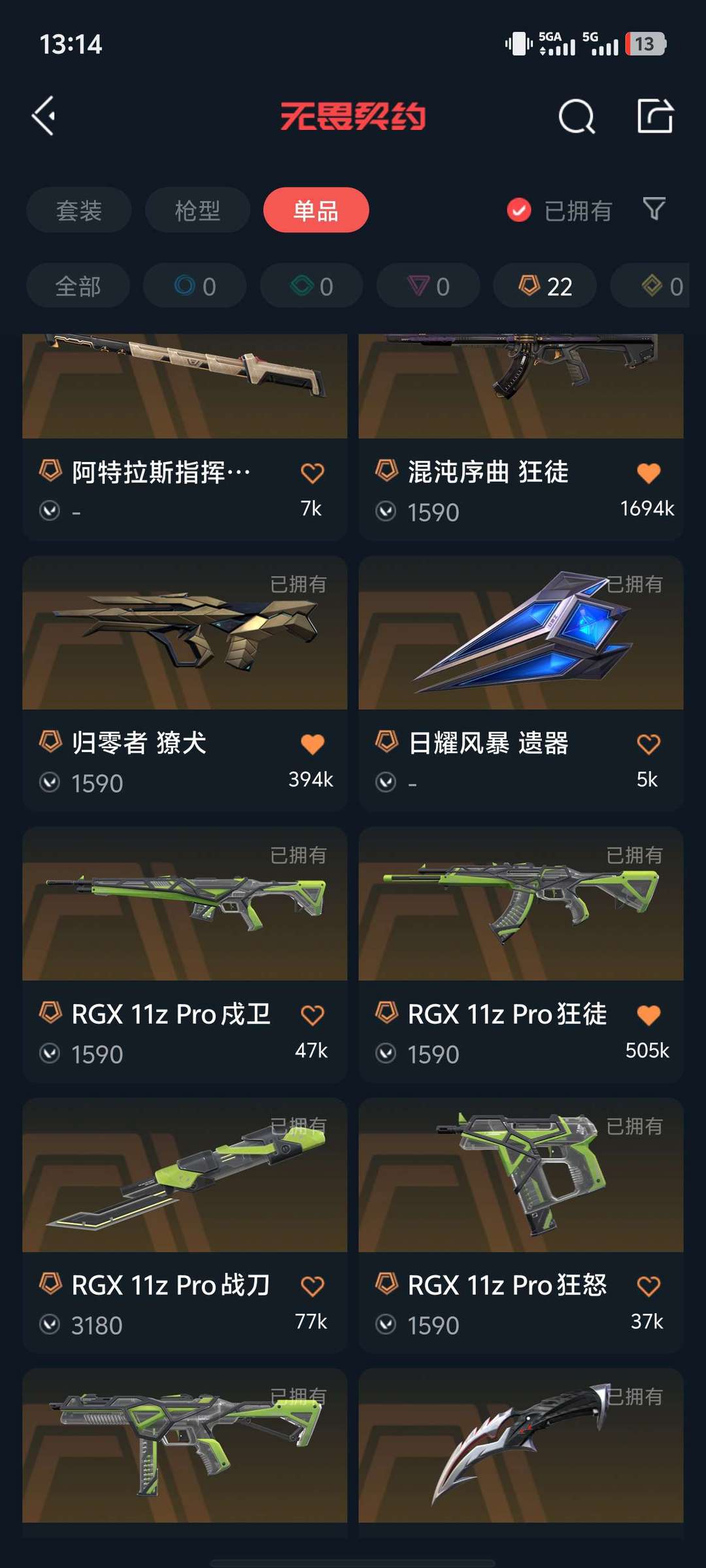Image resolution: width=706 pixels, height=1568 pixels.
Task: Select the 全部 rarity chip
Action: [78, 286]
